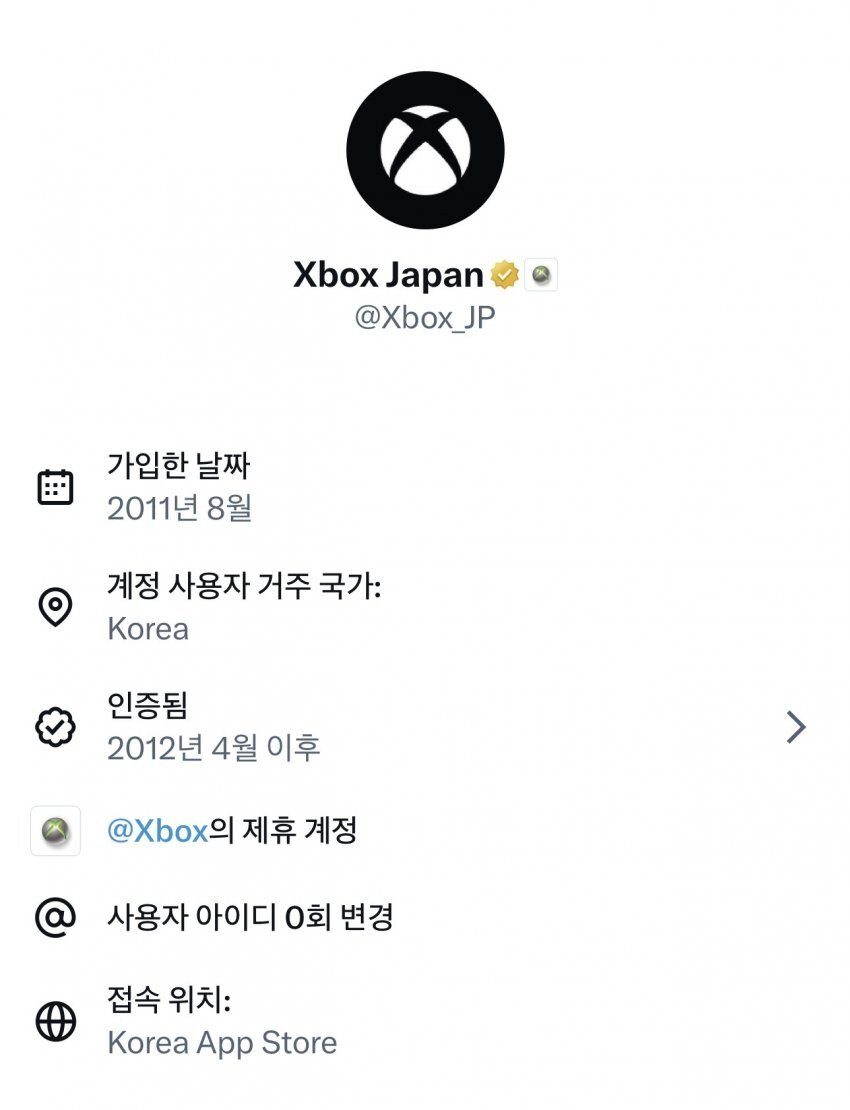
Task: Click the @ icon beside username change count
Action: pyautogui.click(x=57, y=917)
